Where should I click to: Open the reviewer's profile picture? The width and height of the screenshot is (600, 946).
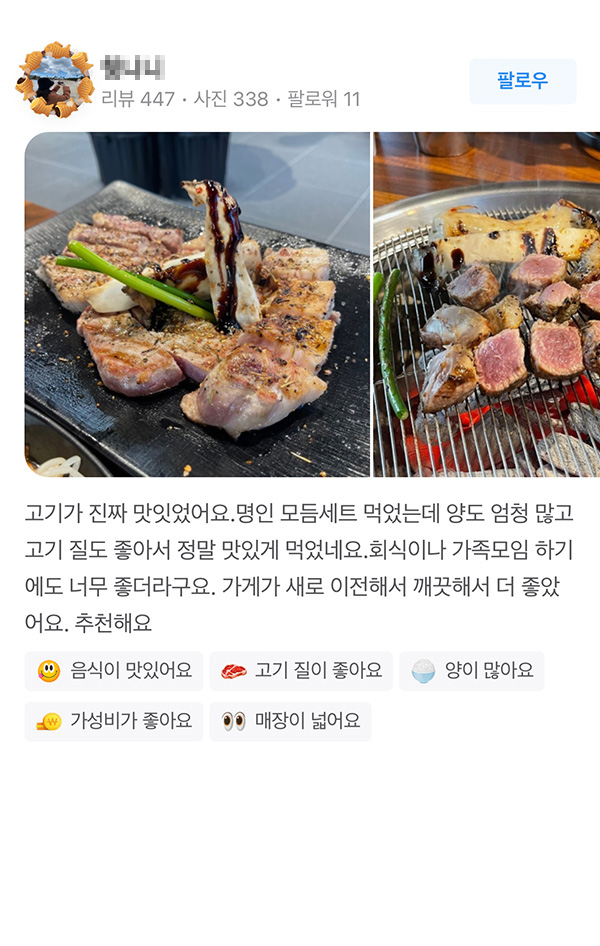tap(54, 81)
